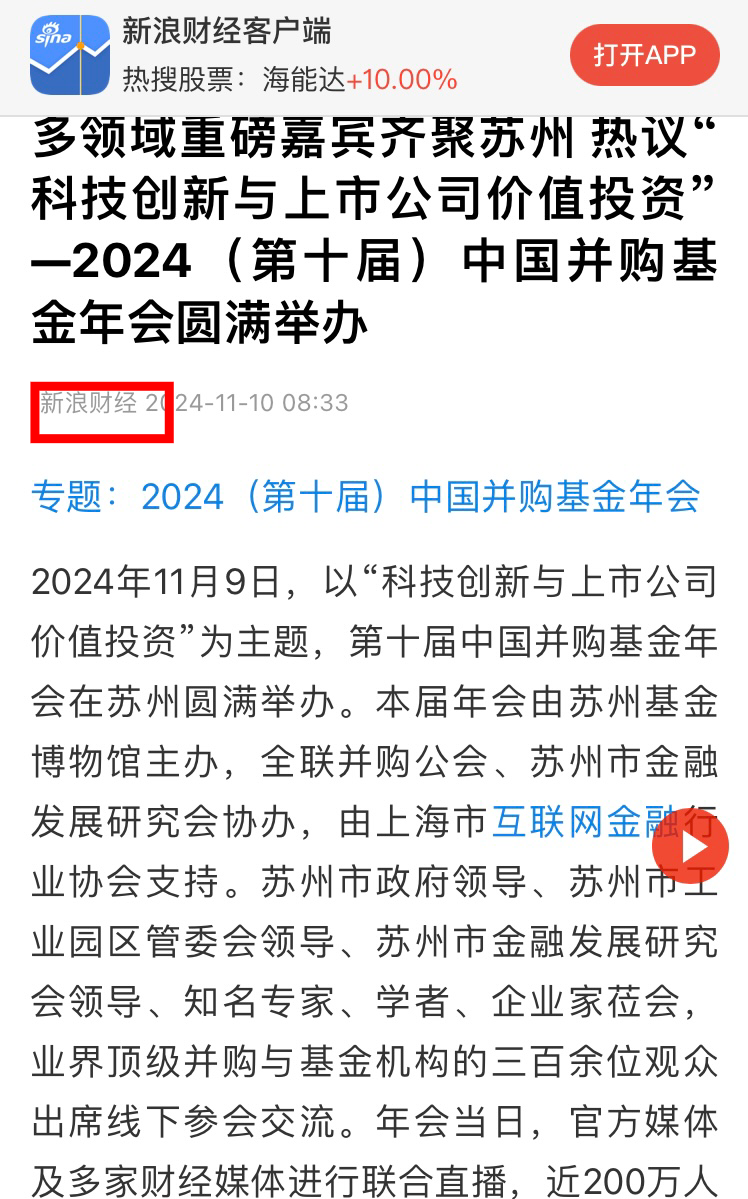Open the 专题 2024 中国并购基金年会 link
The height and width of the screenshot is (1199, 748).
[x=366, y=496]
